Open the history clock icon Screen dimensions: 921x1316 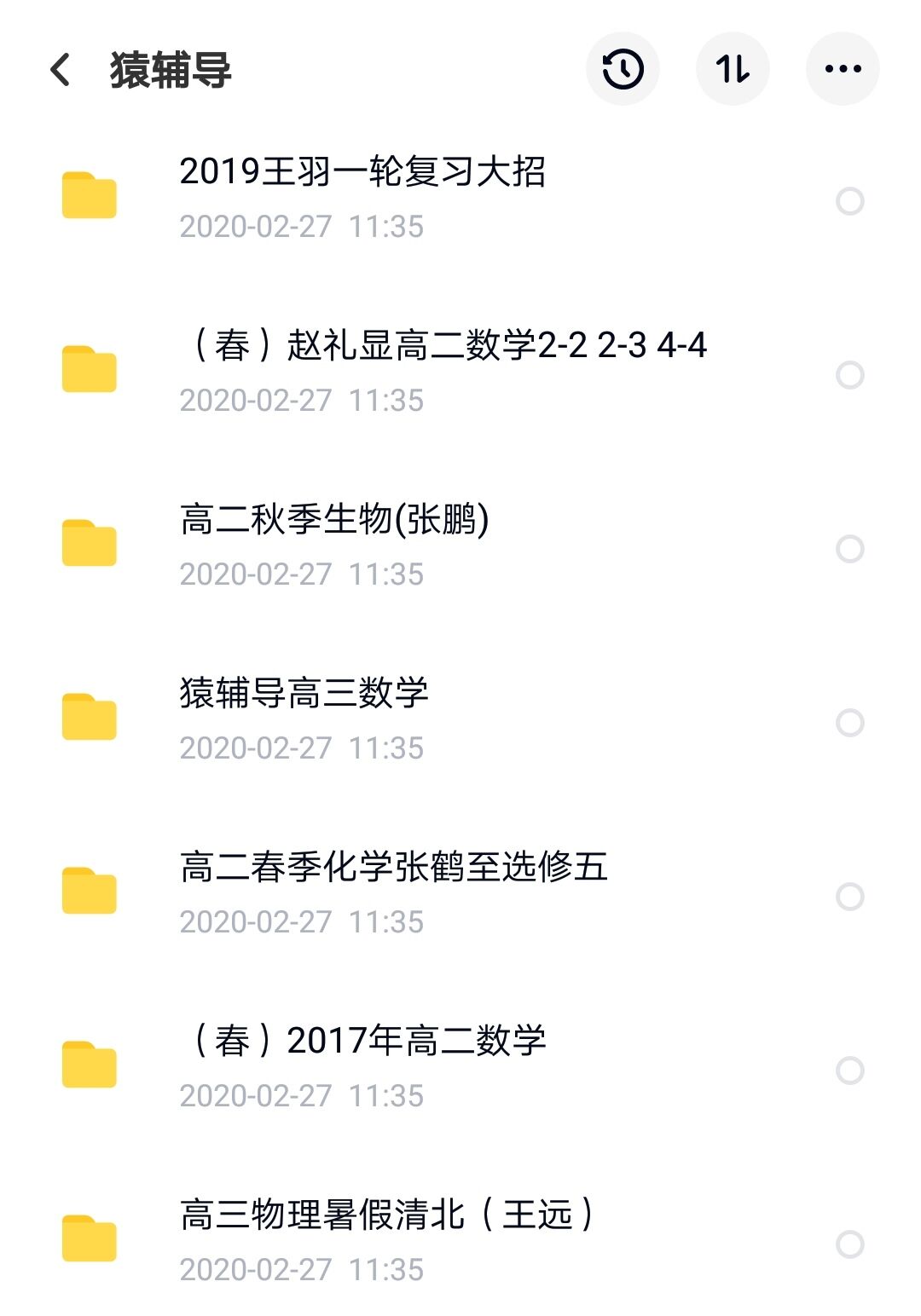tap(623, 69)
